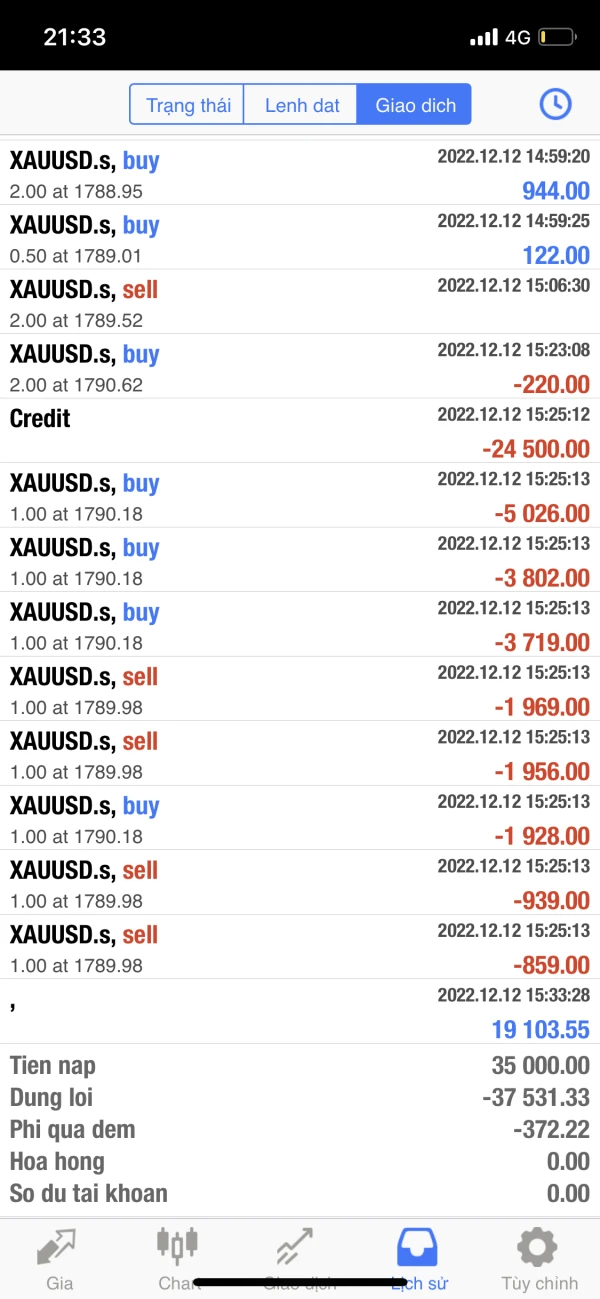
Task: Expand the buy 2.00 at 1788.95 deal
Action: pos(300,174)
